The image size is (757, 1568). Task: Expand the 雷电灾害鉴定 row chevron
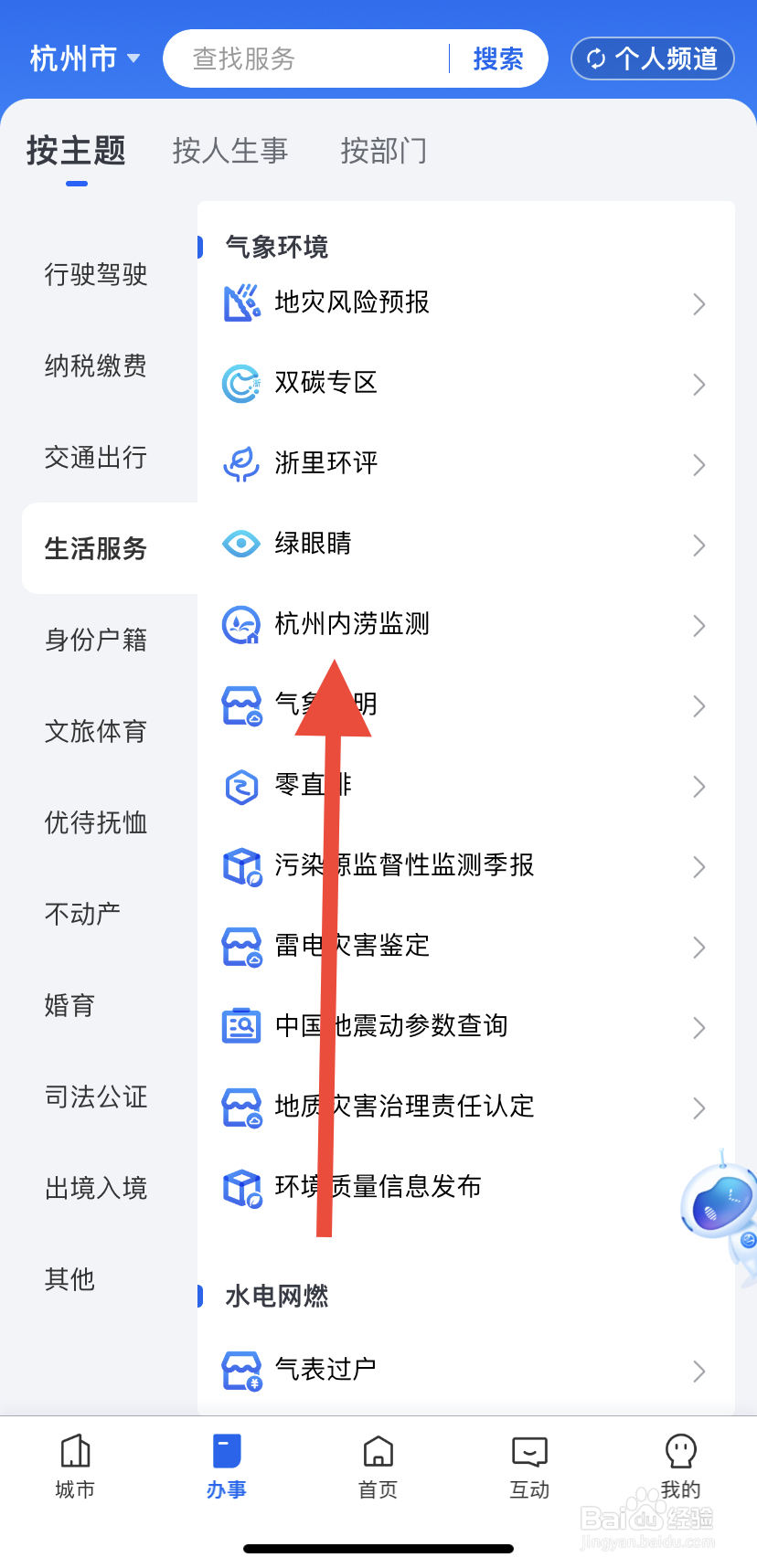coord(698,948)
